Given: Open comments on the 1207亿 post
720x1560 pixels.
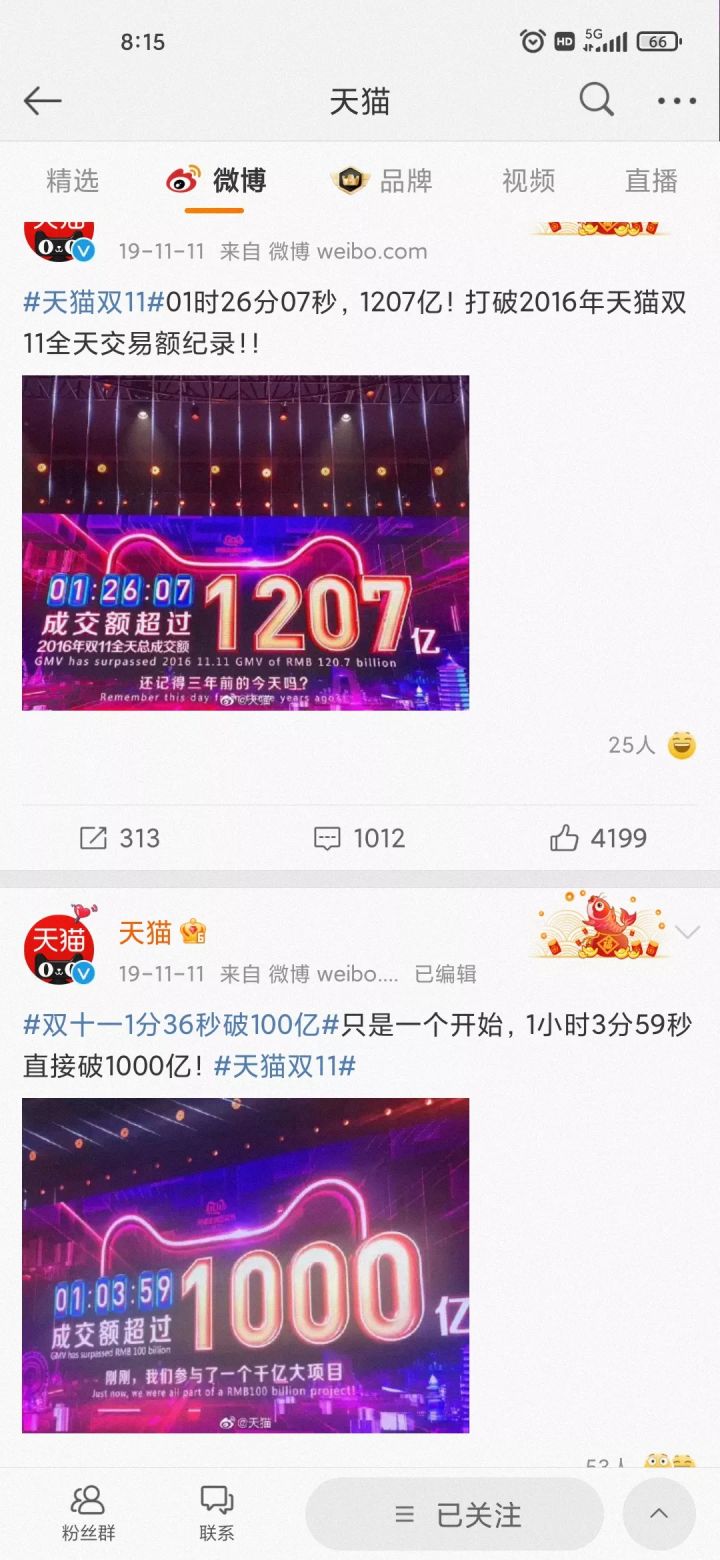Looking at the screenshot, I should point(359,838).
